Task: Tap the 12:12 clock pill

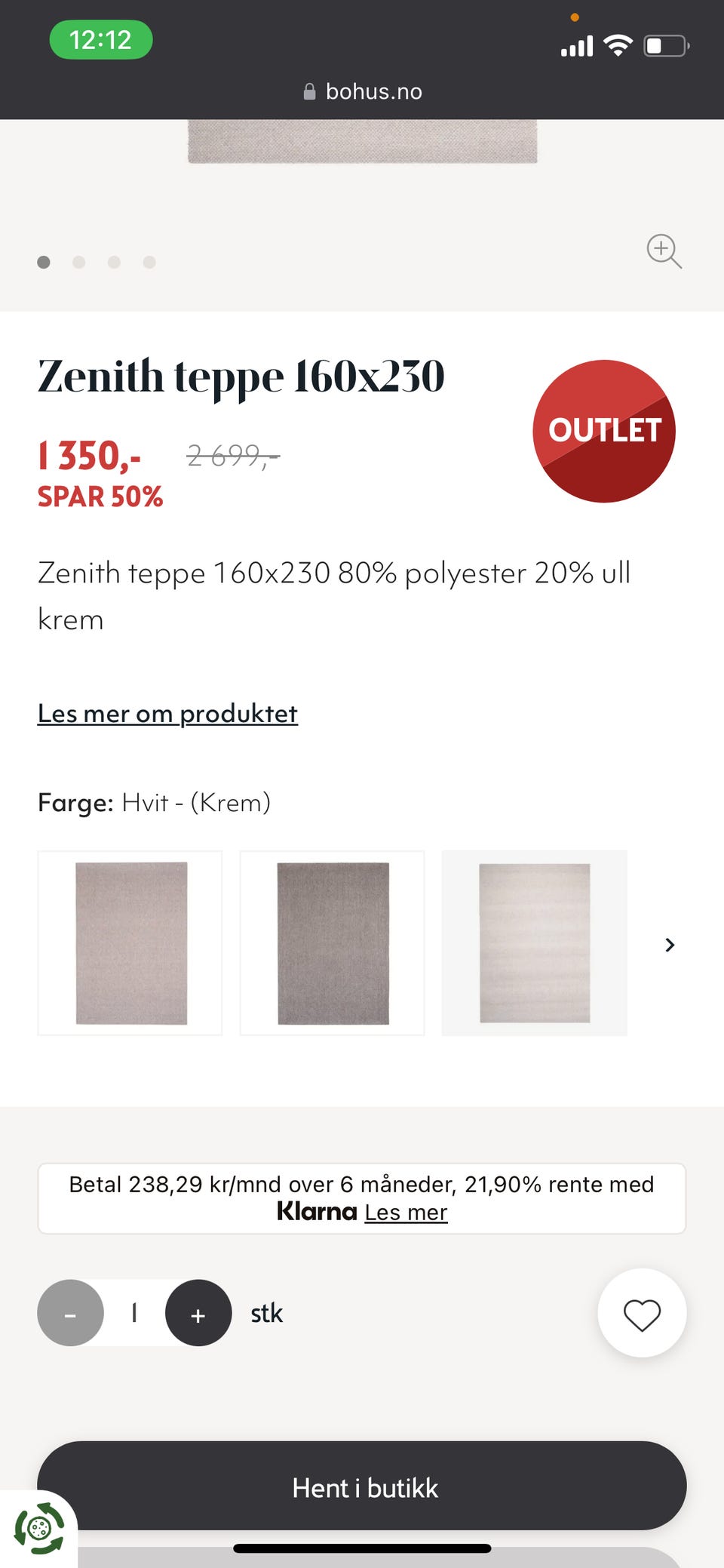Action: point(100,41)
